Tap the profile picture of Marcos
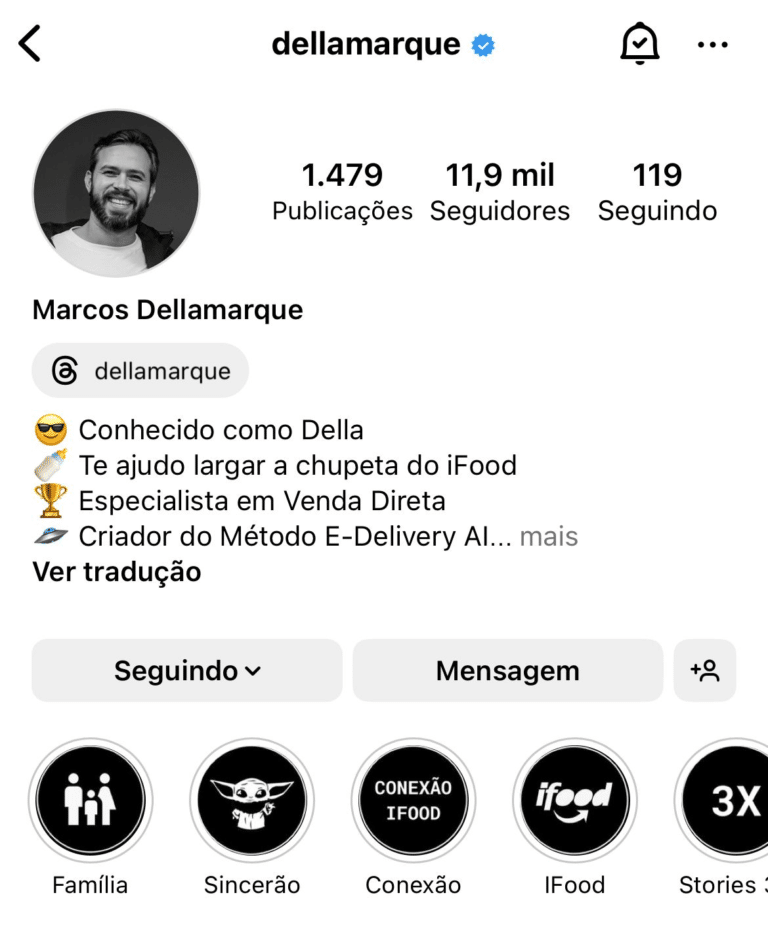The width and height of the screenshot is (768, 937). 116,192
